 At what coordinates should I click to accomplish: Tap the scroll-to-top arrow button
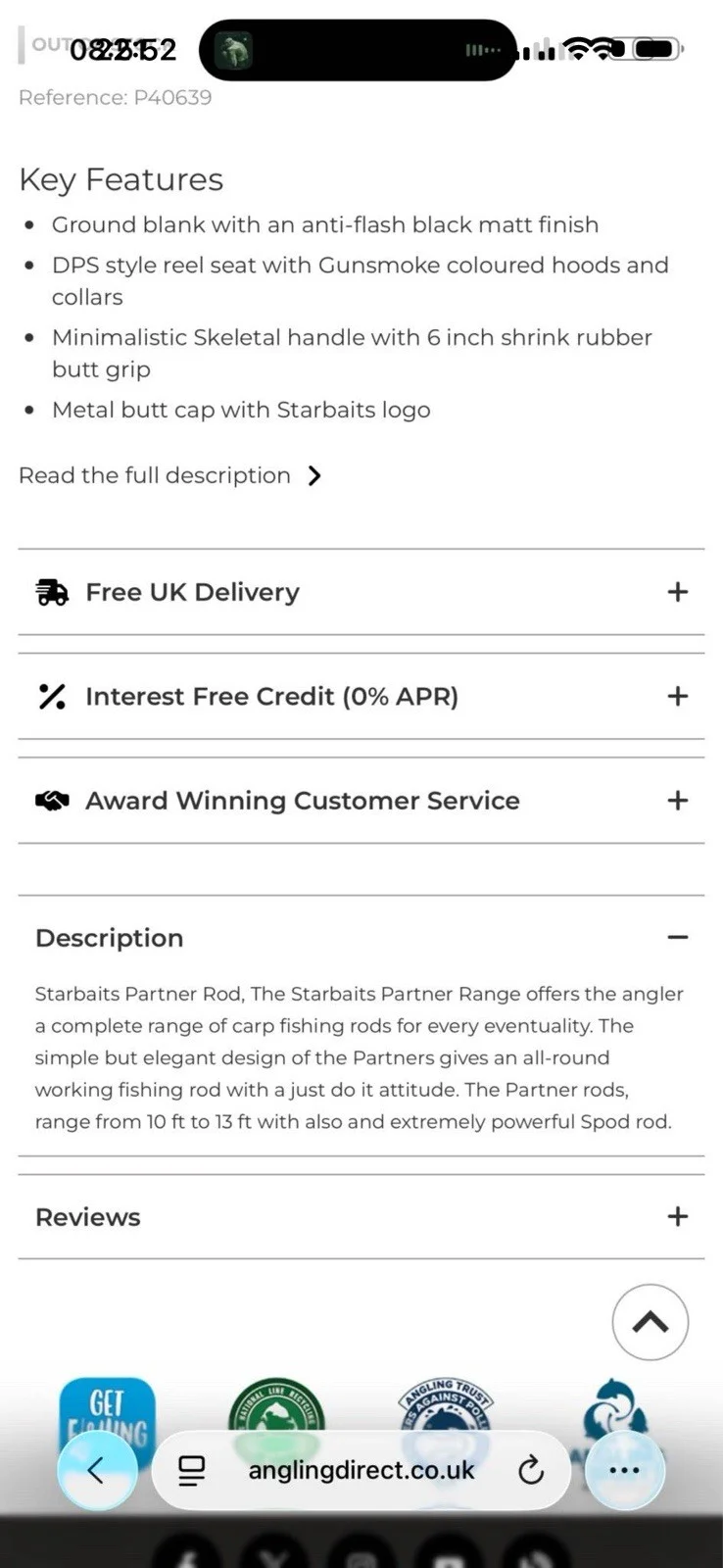(650, 1322)
